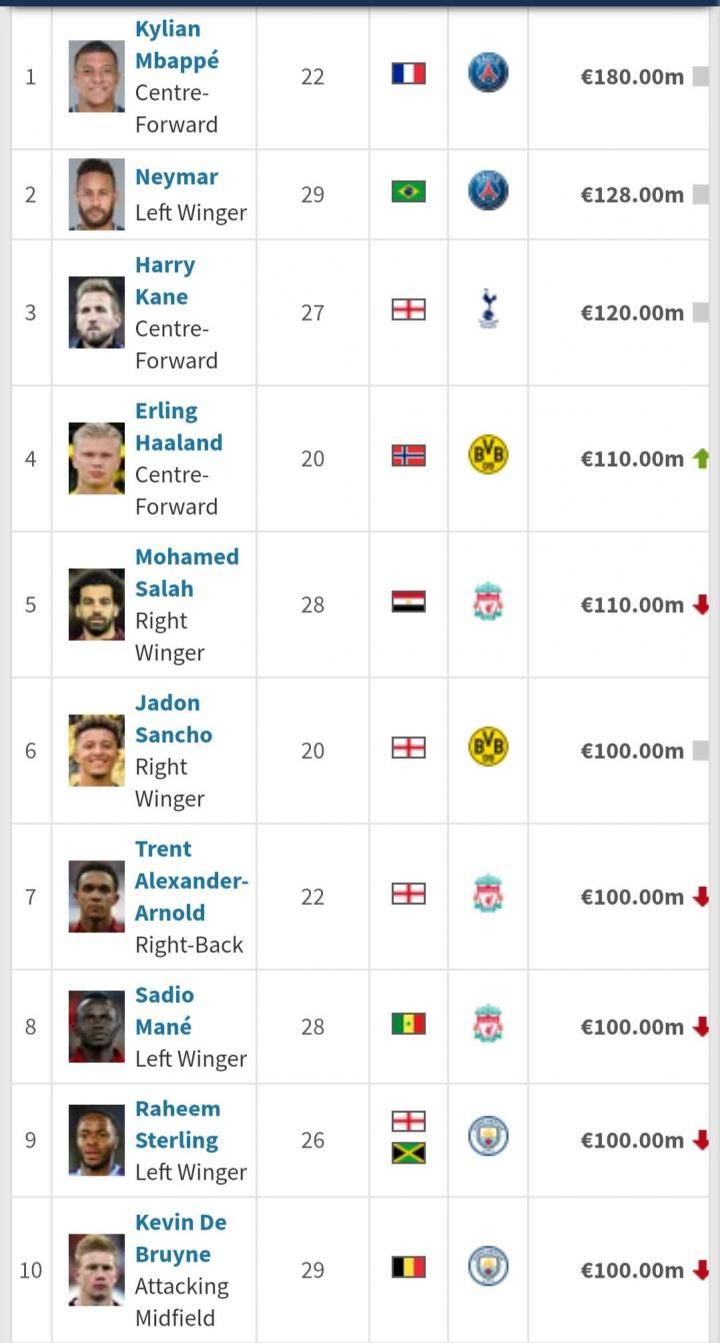The height and width of the screenshot is (1343, 720).
Task: Open Erling Haaland's profile link
Action: click(179, 427)
